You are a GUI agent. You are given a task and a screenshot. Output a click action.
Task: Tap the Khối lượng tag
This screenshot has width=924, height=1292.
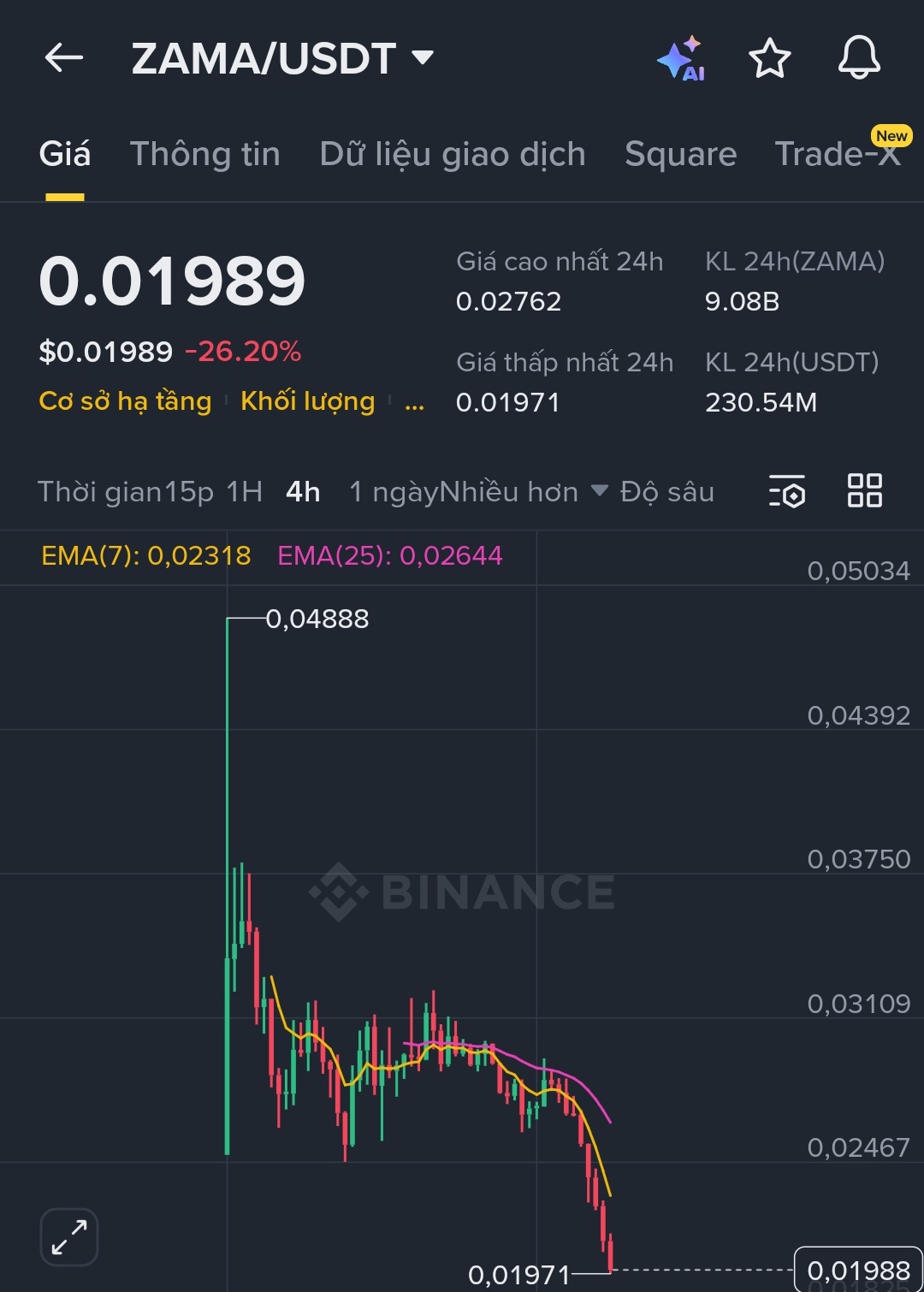coord(307,400)
